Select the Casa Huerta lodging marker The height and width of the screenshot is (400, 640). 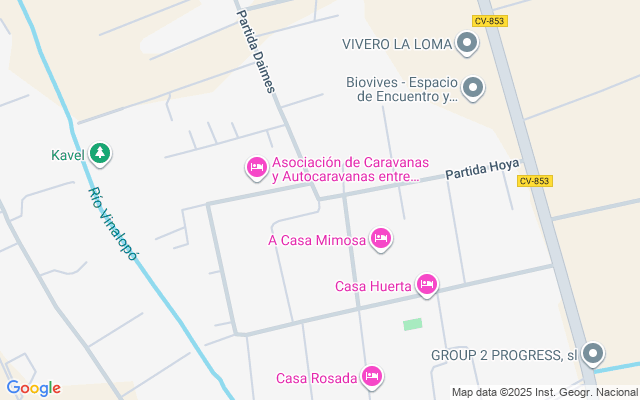427,285
